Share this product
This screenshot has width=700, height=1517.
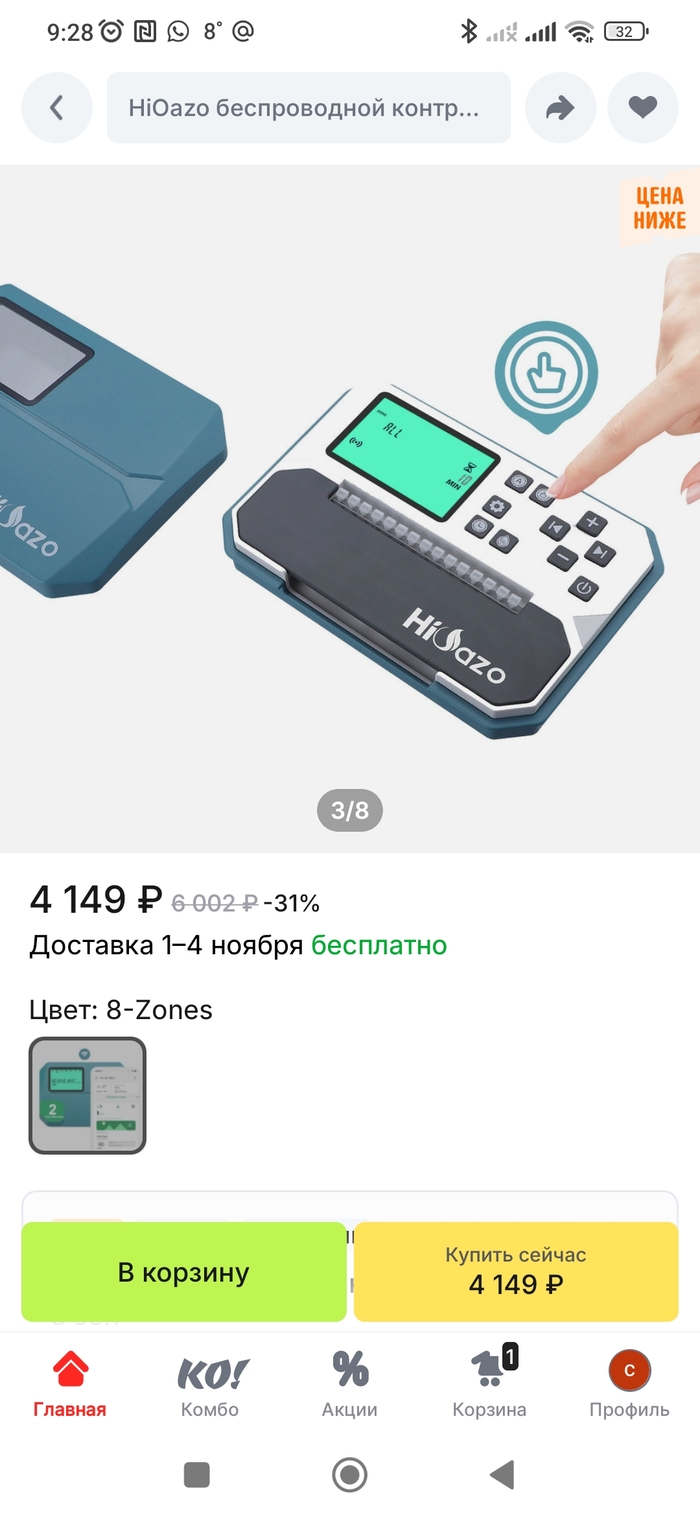point(560,108)
